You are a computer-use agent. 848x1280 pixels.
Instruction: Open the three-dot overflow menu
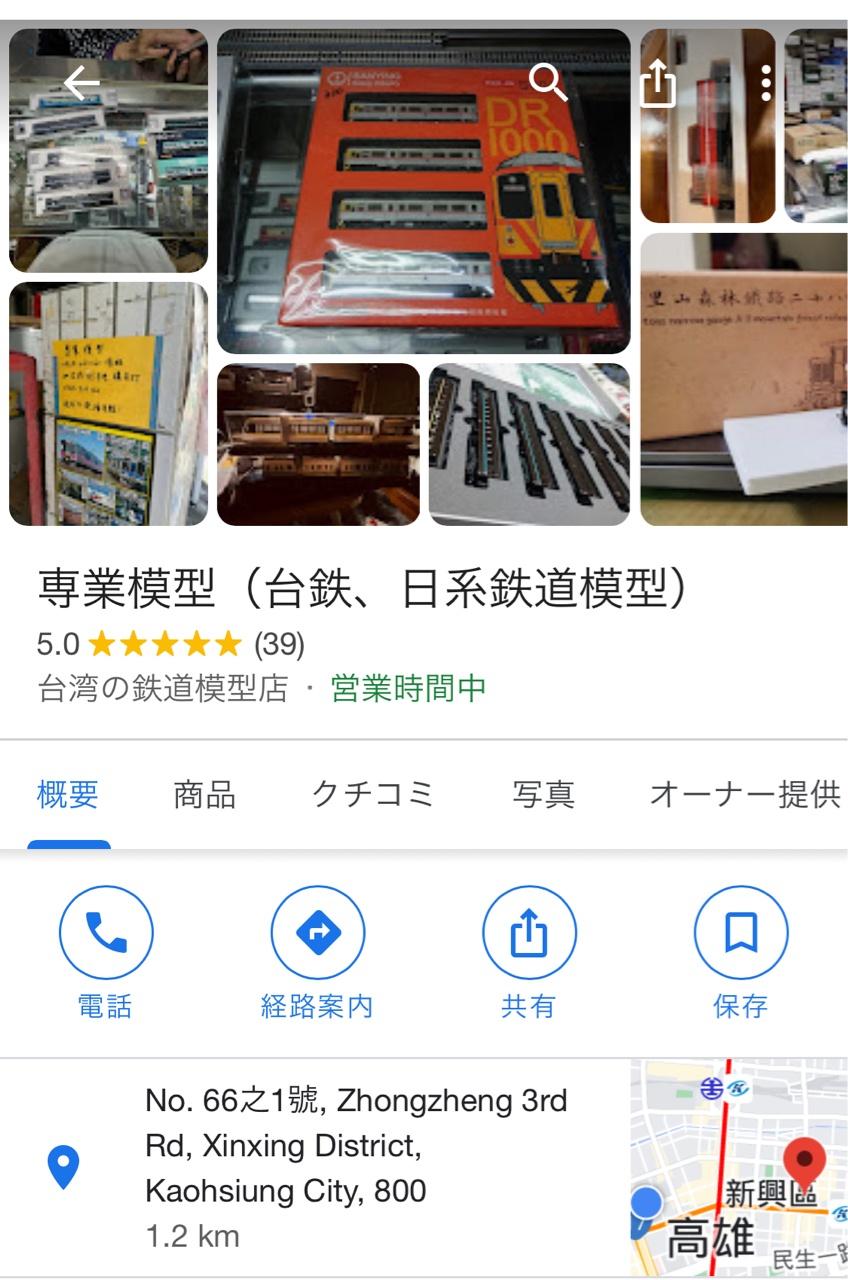coord(766,84)
